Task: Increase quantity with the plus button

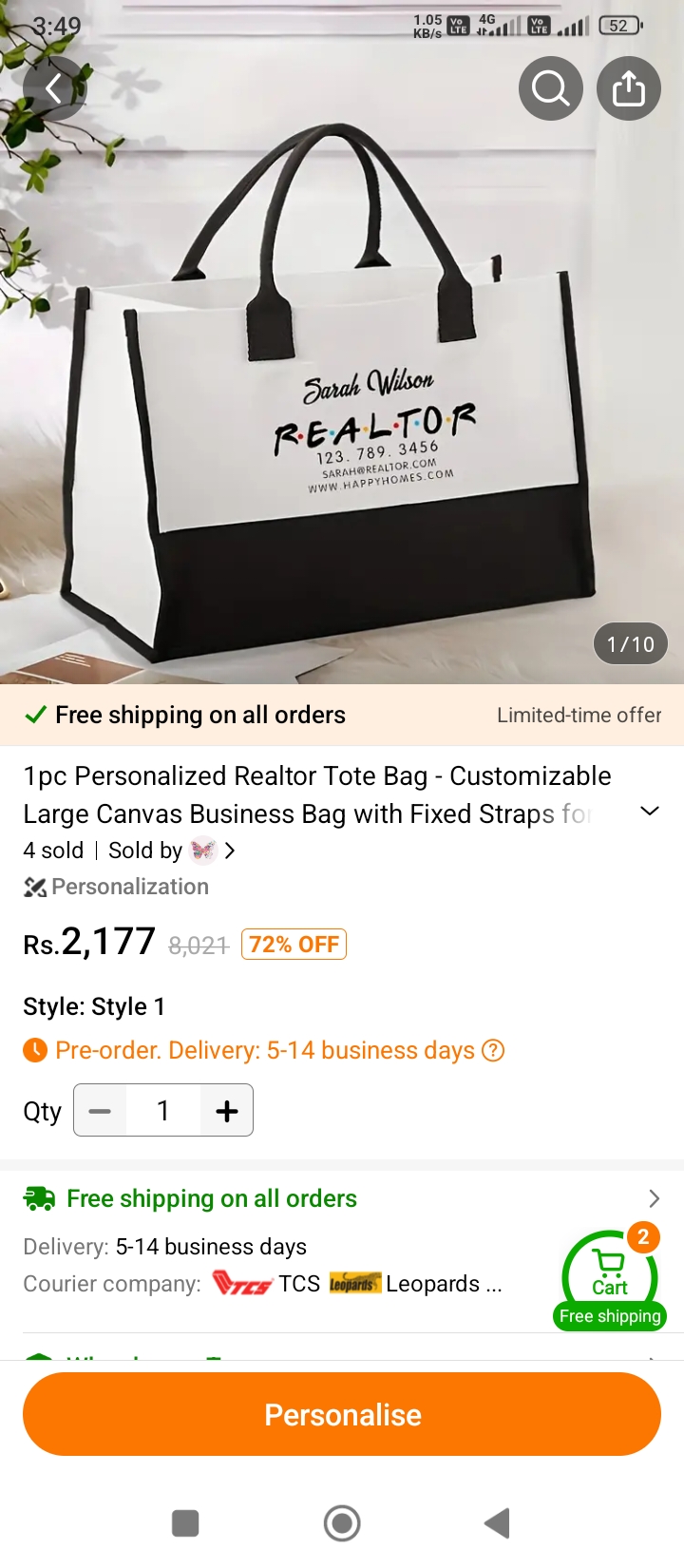Action: [227, 1111]
